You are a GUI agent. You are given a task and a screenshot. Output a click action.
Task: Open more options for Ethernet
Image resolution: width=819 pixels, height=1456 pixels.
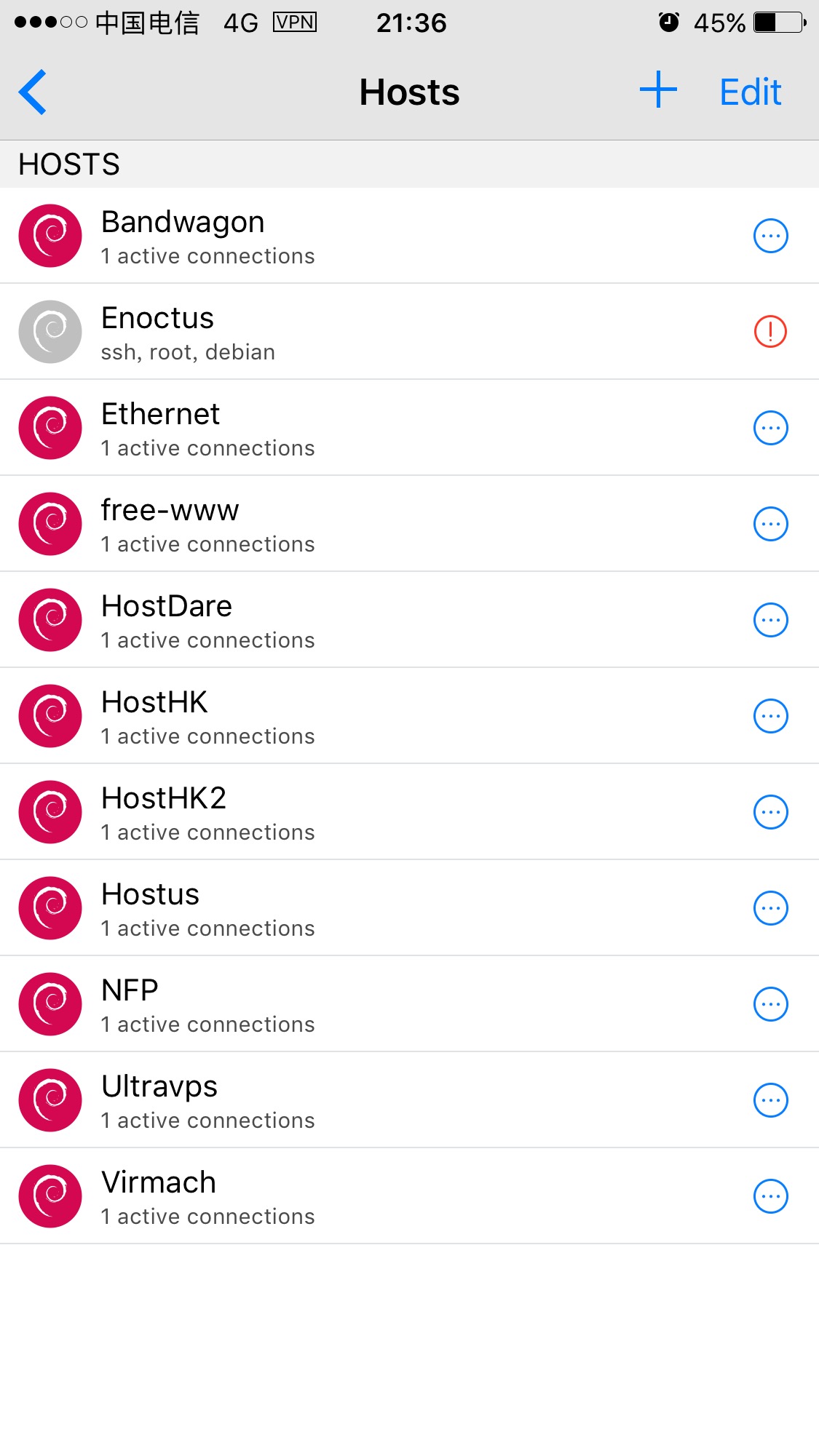coord(770,428)
